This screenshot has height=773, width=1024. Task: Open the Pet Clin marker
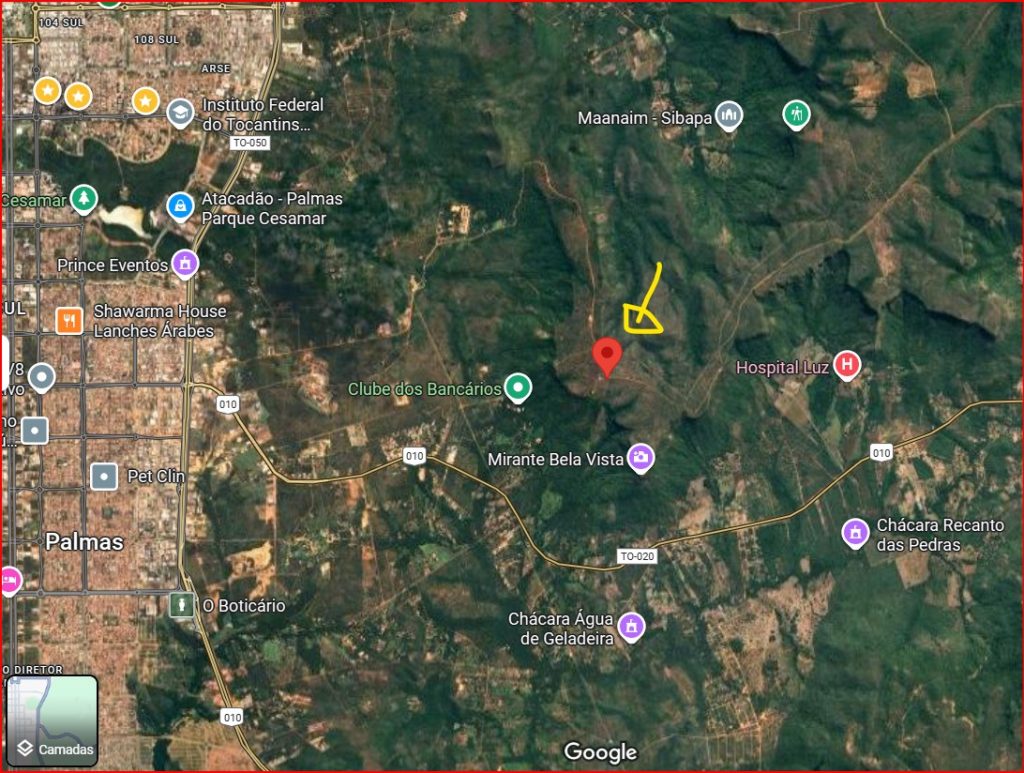point(104,476)
